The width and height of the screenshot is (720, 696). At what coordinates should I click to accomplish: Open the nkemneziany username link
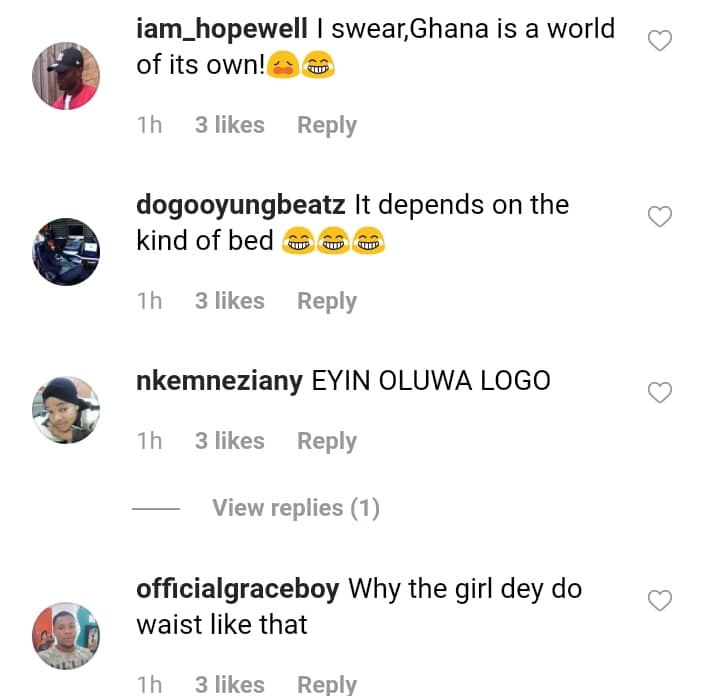tap(219, 381)
